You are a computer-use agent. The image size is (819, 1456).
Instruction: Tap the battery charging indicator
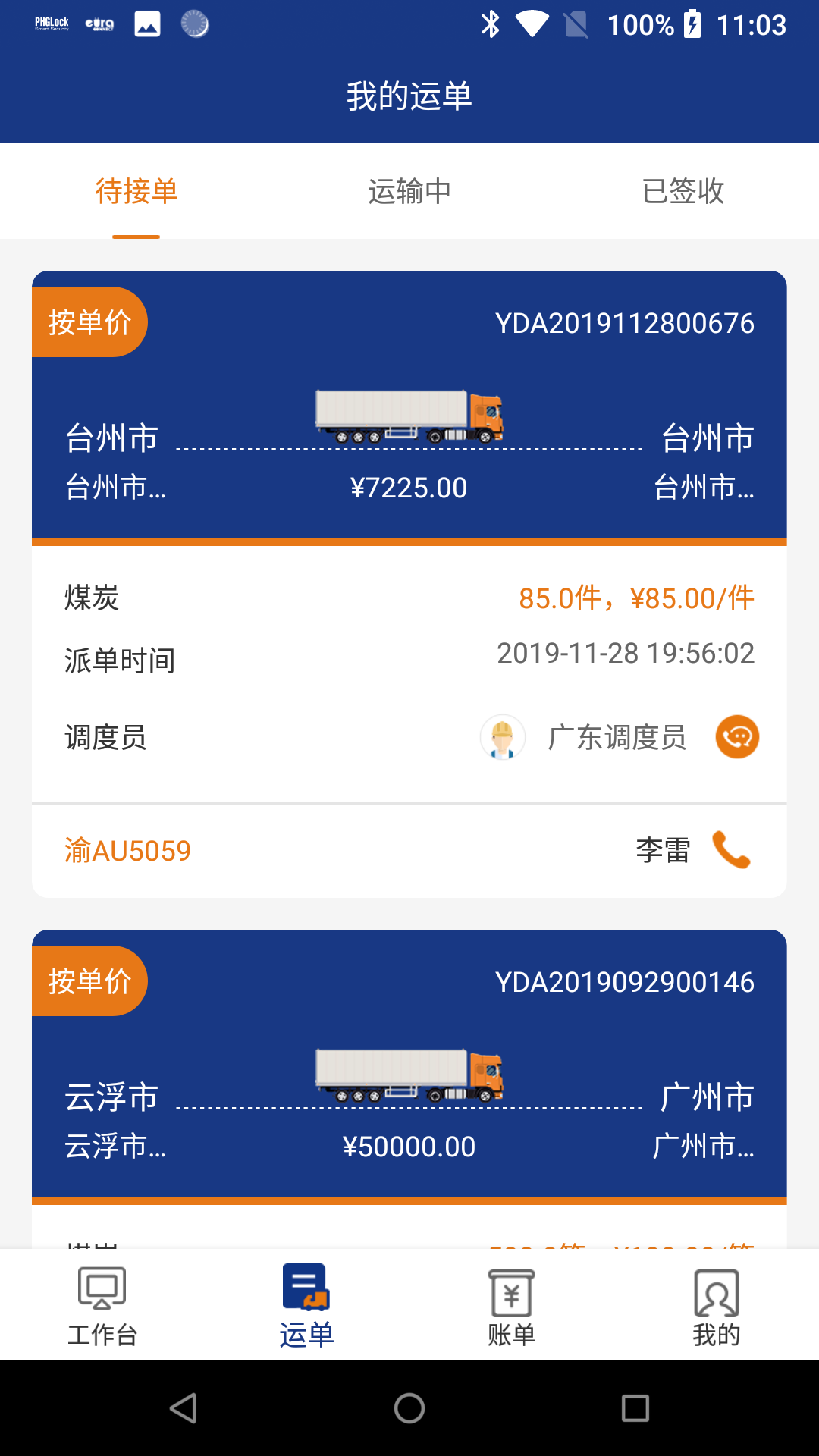[x=692, y=24]
